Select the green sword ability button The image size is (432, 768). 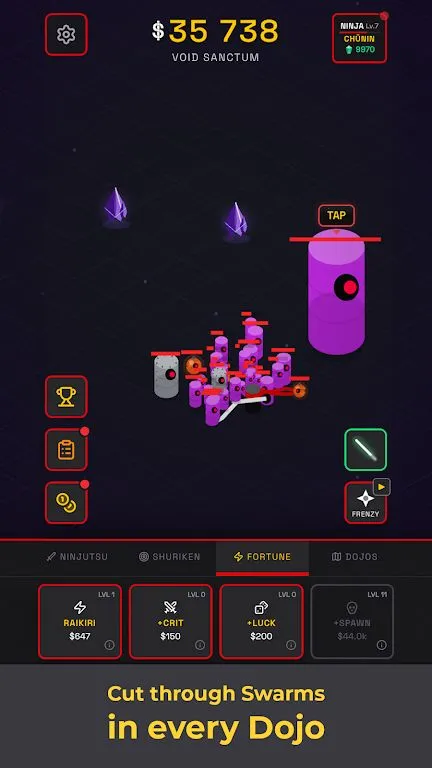(365, 450)
